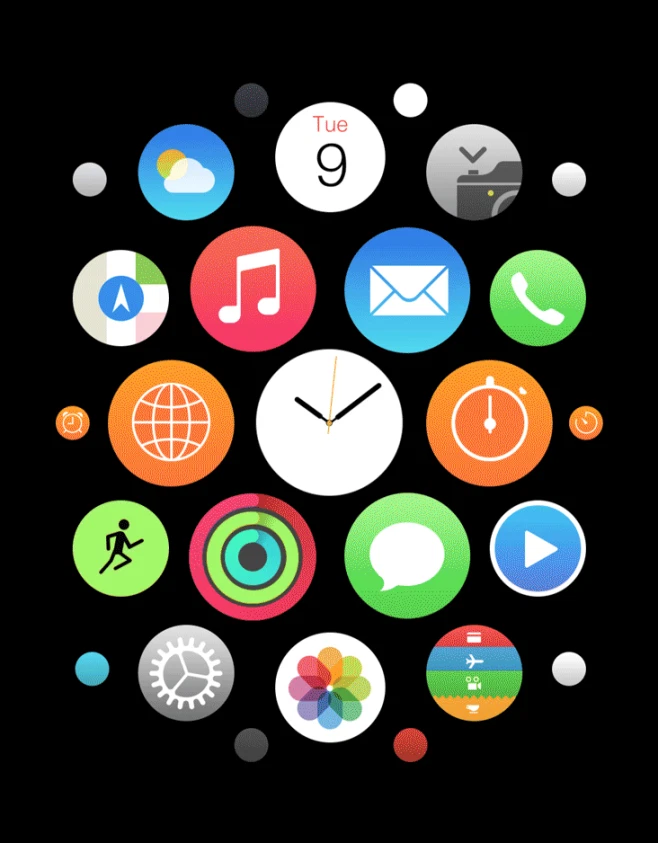Image resolution: width=658 pixels, height=843 pixels.
Task: Launch the Camera Remote app
Action: [474, 172]
